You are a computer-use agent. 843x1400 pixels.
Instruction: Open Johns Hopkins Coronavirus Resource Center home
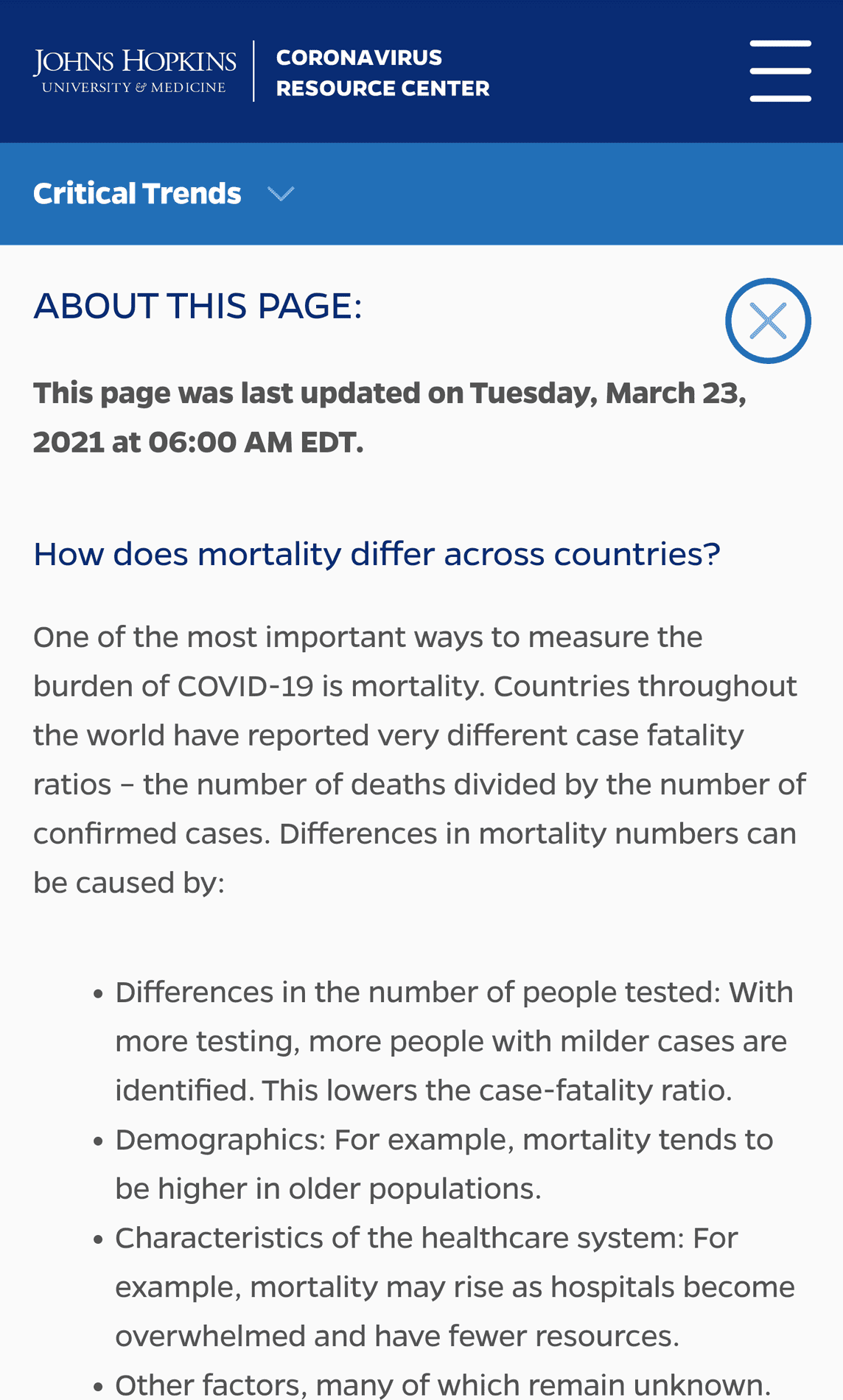point(261,71)
